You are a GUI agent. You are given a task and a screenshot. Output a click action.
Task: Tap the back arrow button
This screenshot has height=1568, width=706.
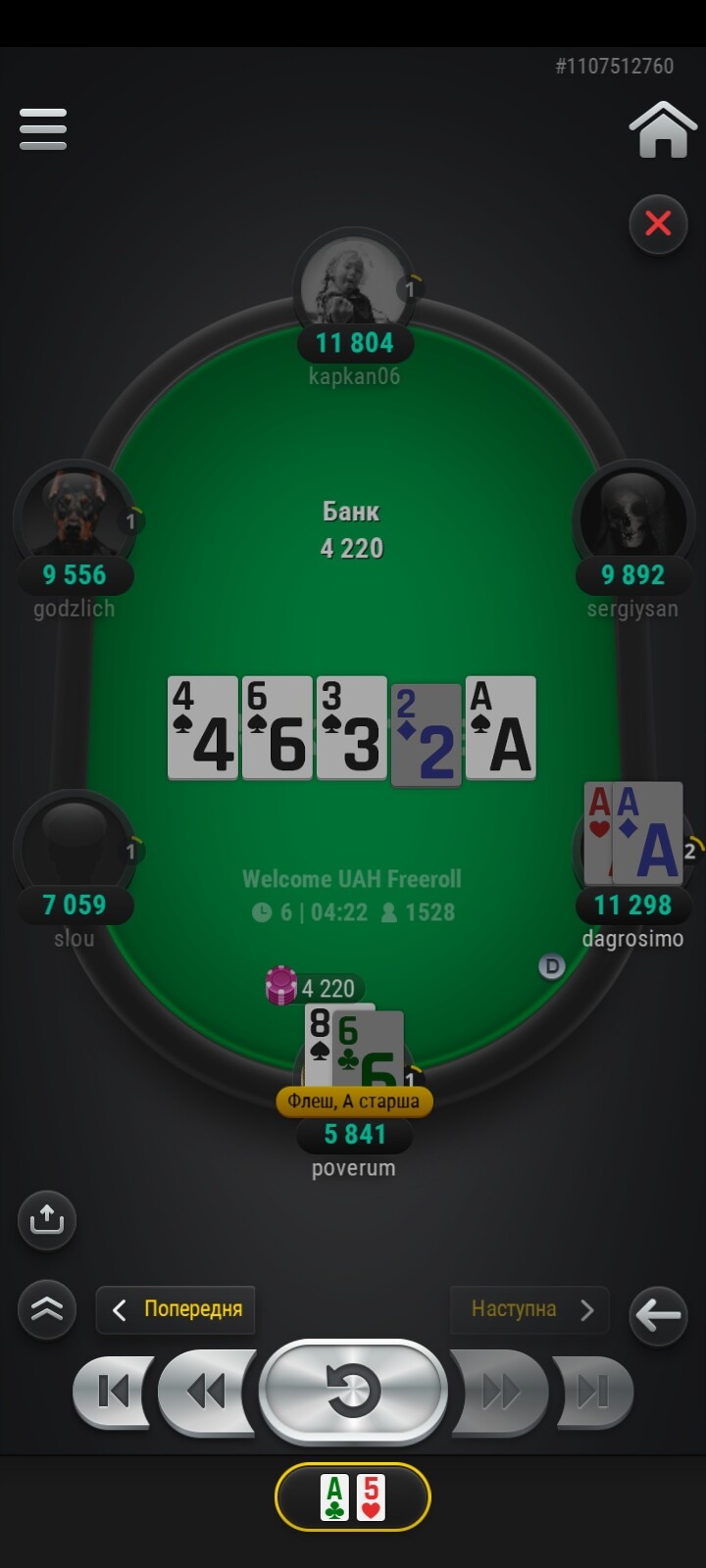(658, 1315)
